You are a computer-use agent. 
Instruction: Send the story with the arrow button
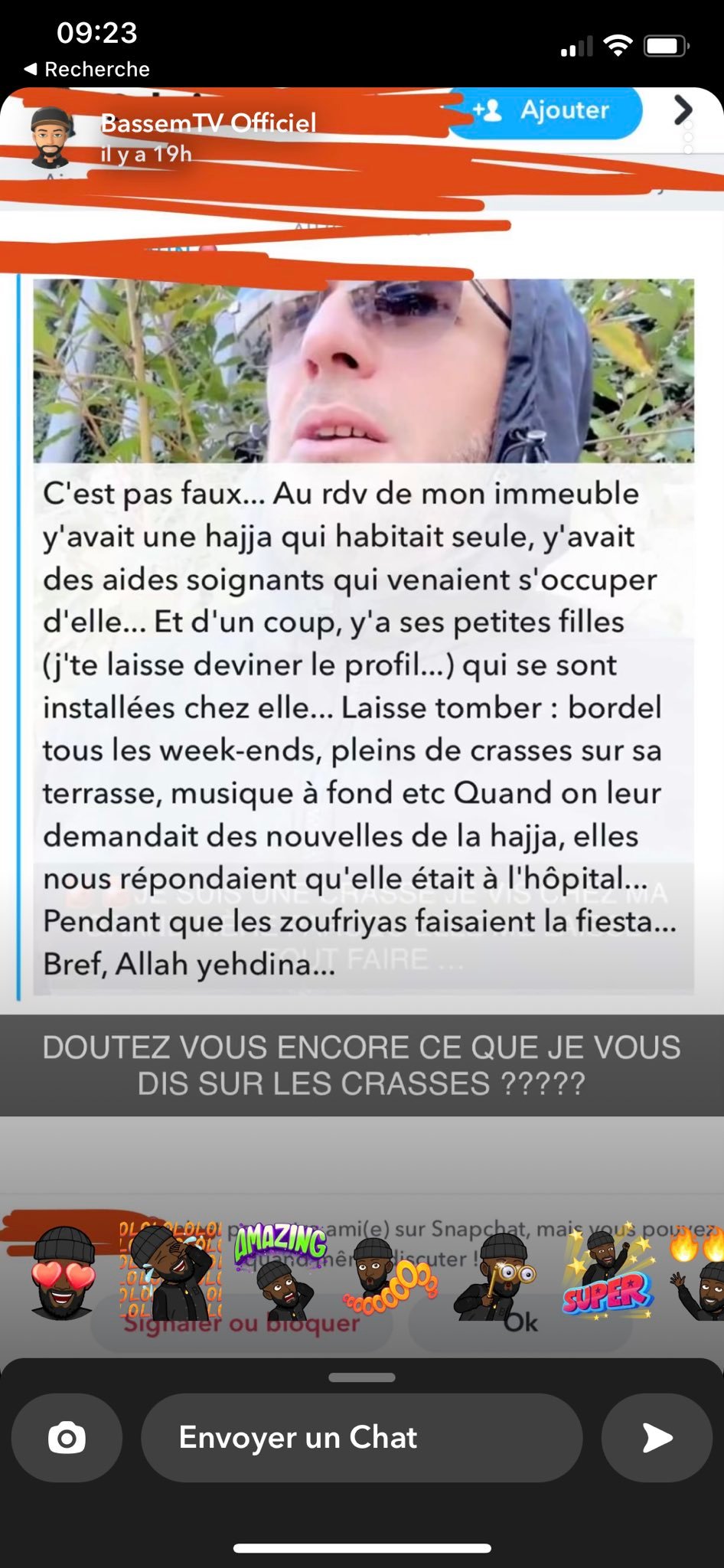point(657,1438)
